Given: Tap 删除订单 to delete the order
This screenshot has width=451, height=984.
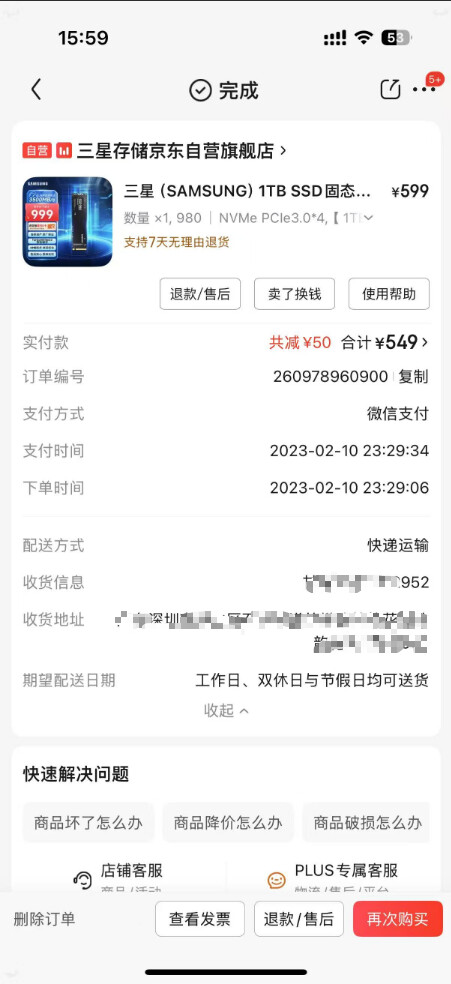Looking at the screenshot, I should [x=45, y=919].
